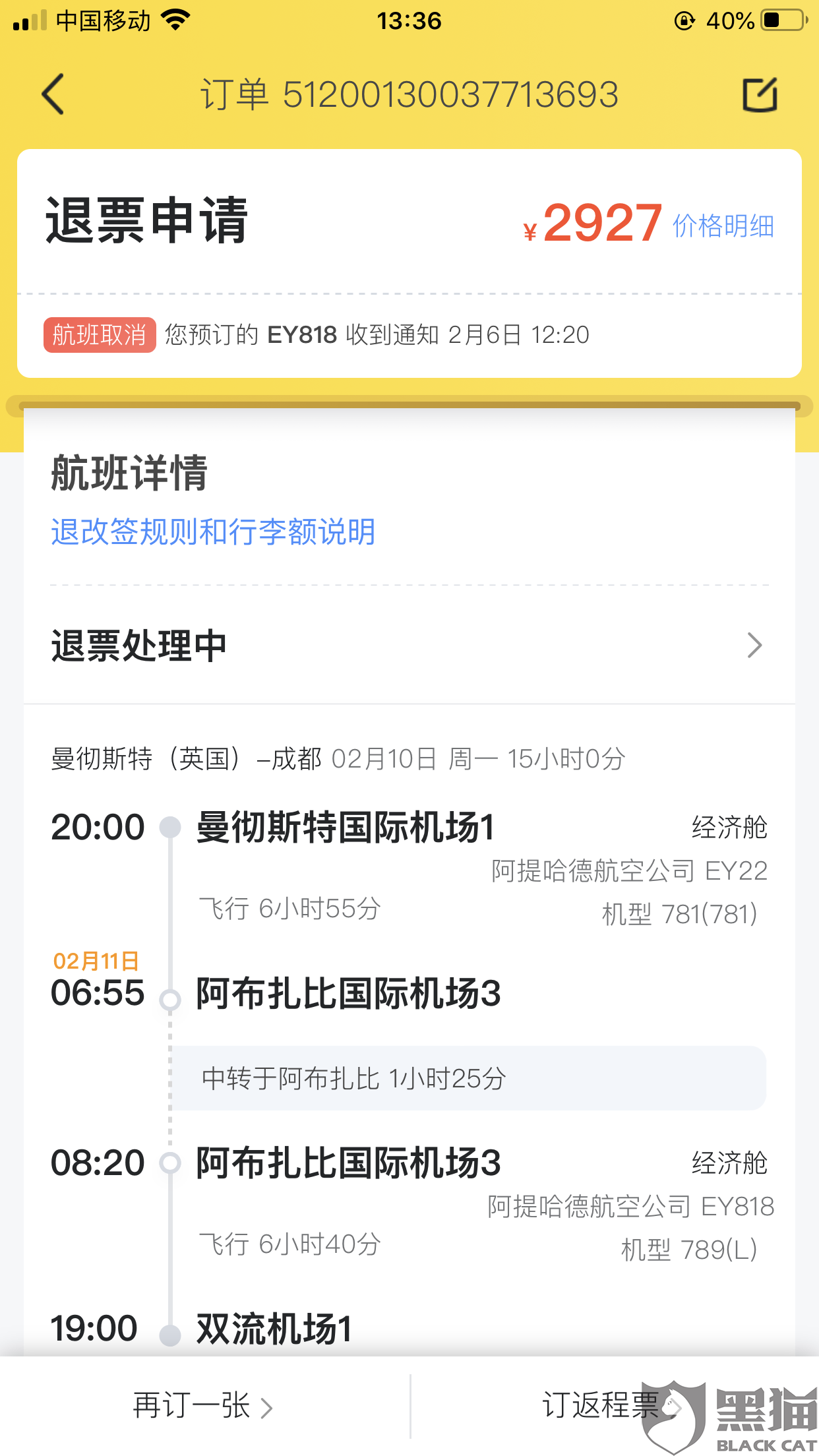The height and width of the screenshot is (1456, 819).
Task: Open the 退票处理中 refund status row
Action: pyautogui.click(x=409, y=646)
